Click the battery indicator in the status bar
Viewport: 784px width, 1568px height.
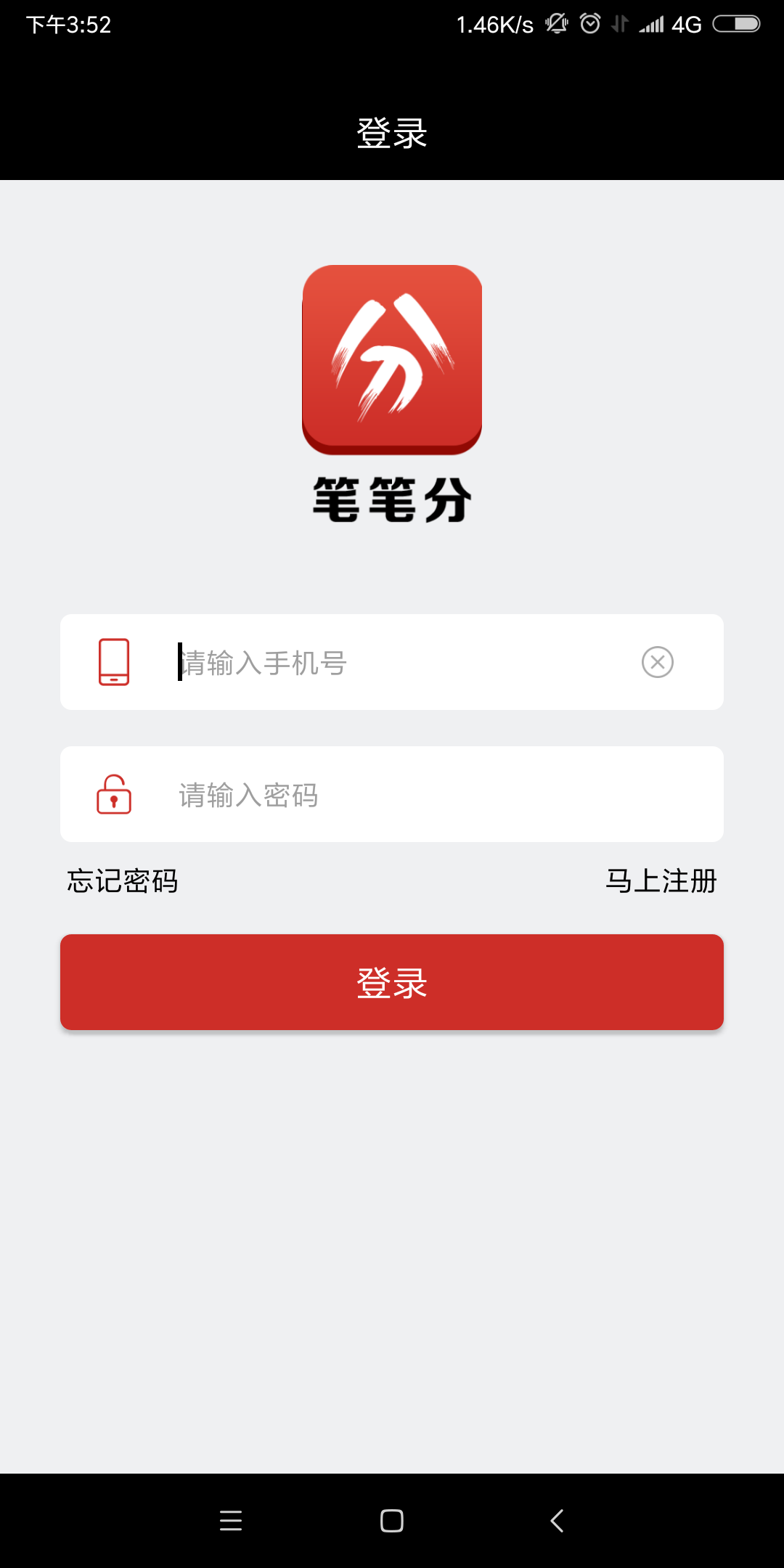(735, 24)
